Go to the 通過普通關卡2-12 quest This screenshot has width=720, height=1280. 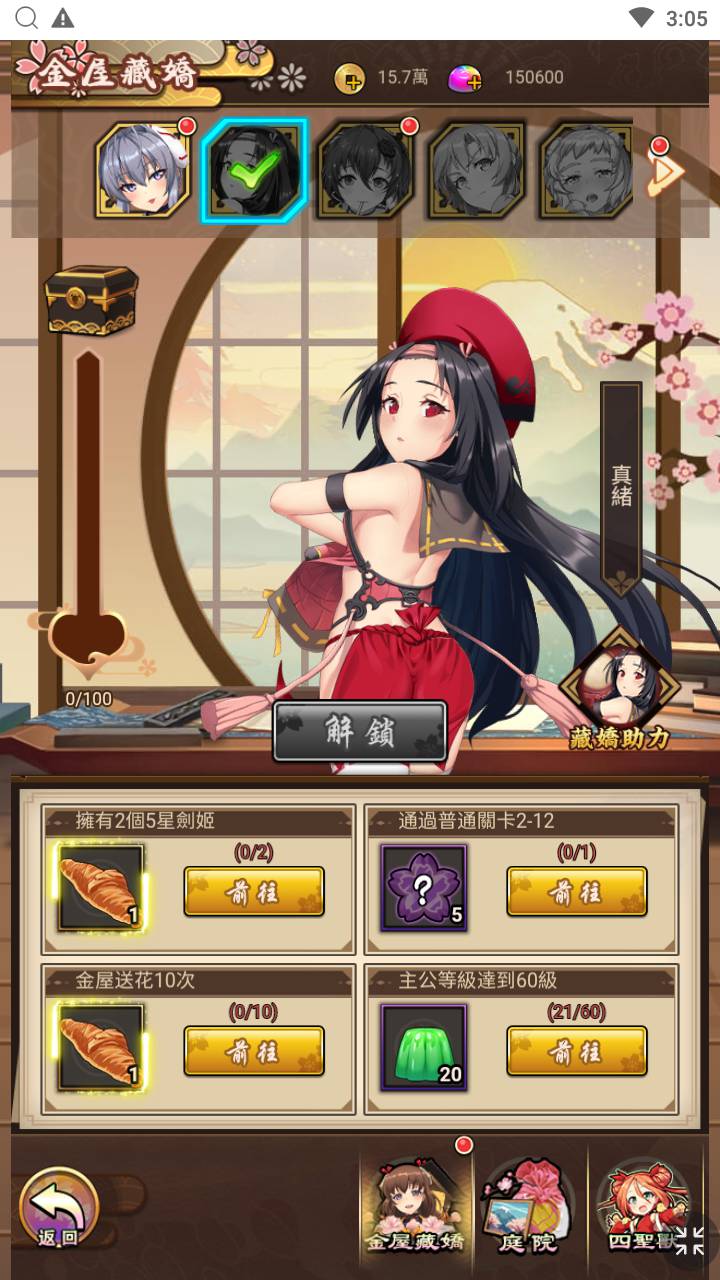[x=576, y=891]
